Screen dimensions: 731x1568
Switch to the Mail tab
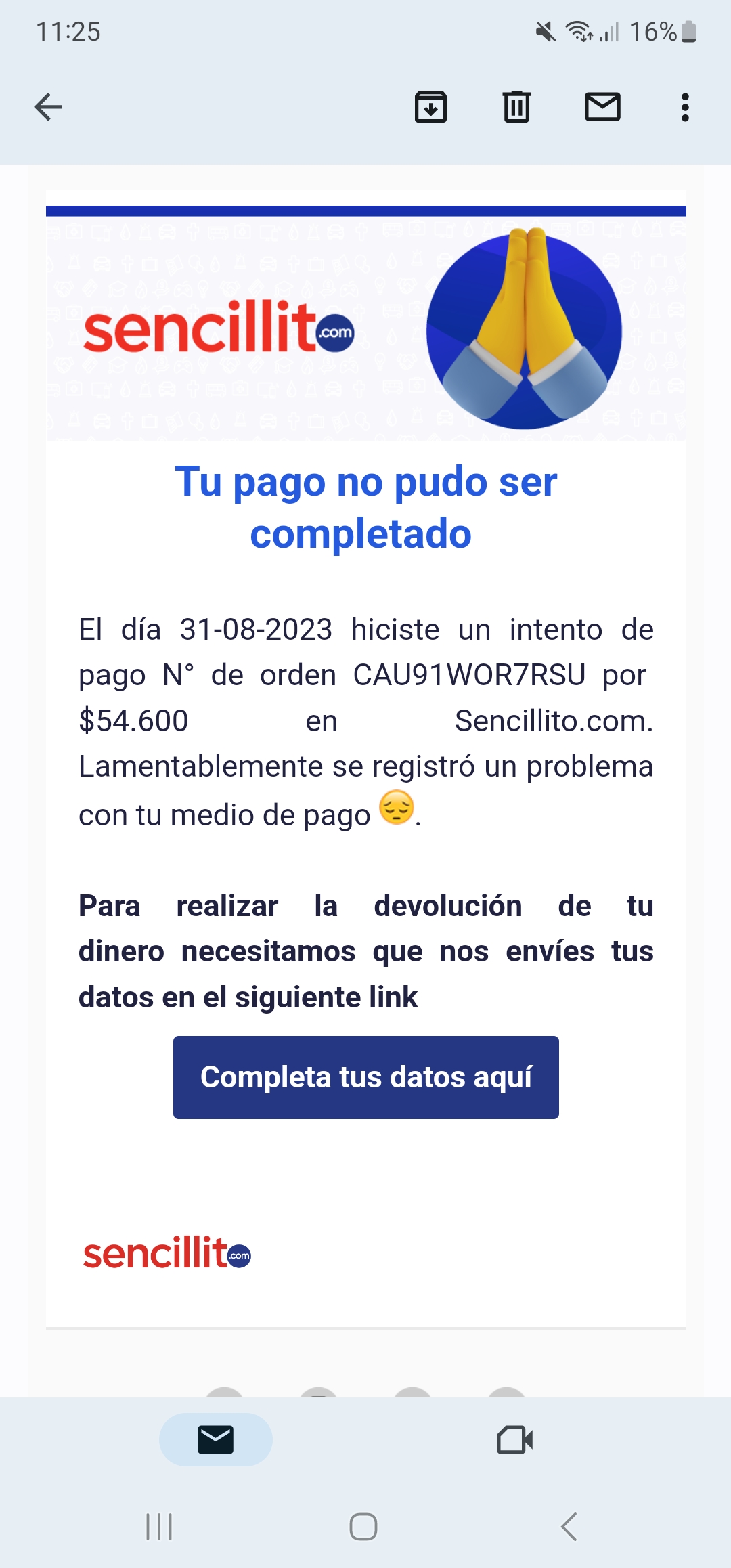click(x=216, y=1439)
